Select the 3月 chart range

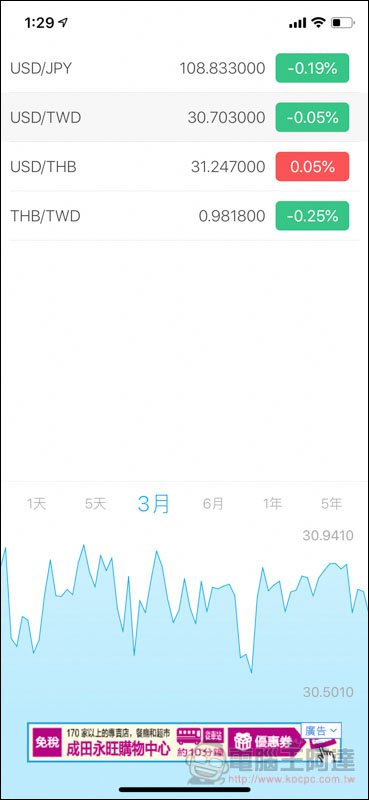(x=154, y=504)
